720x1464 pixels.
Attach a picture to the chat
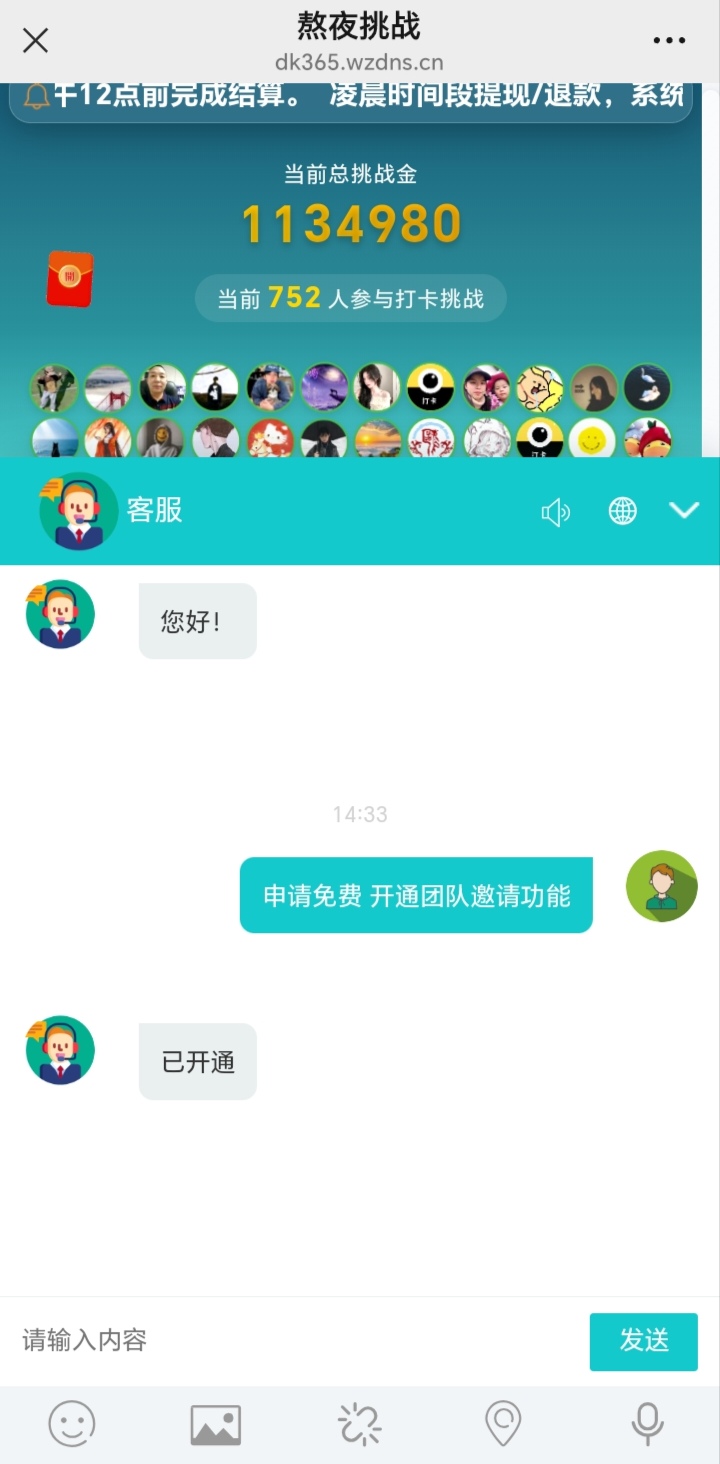pos(216,1424)
